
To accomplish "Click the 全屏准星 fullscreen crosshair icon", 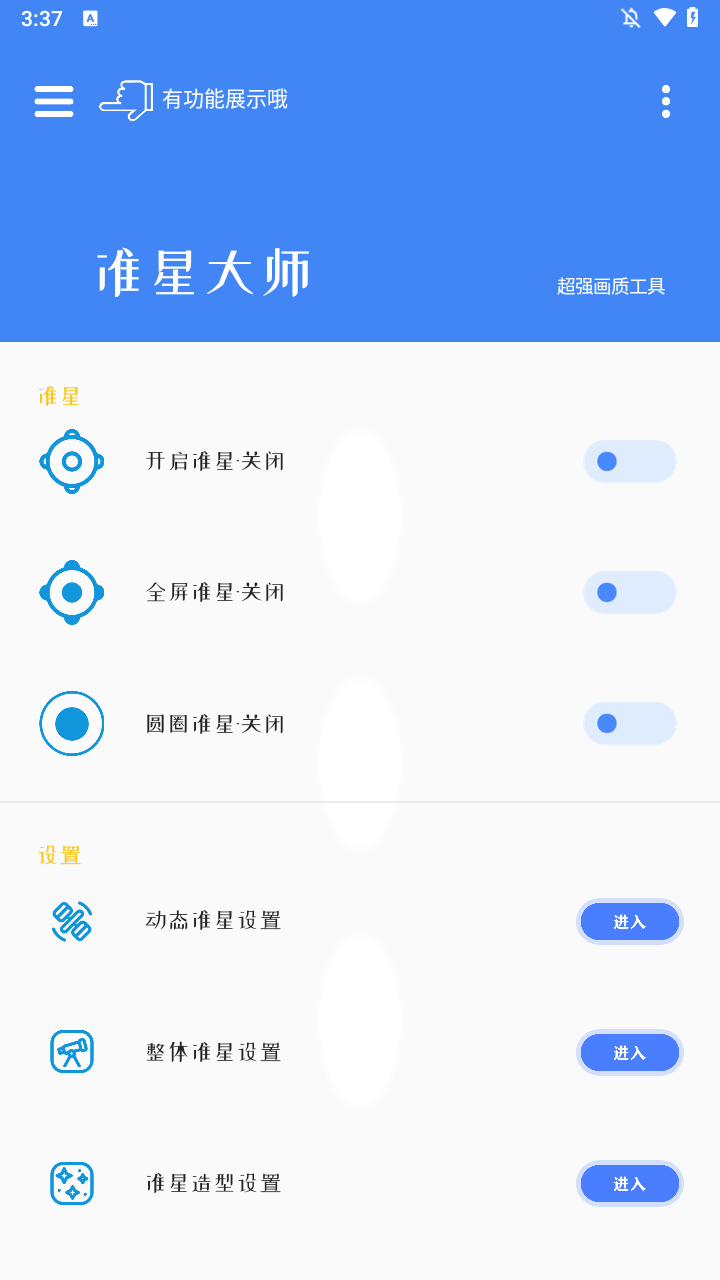I will point(71,592).
